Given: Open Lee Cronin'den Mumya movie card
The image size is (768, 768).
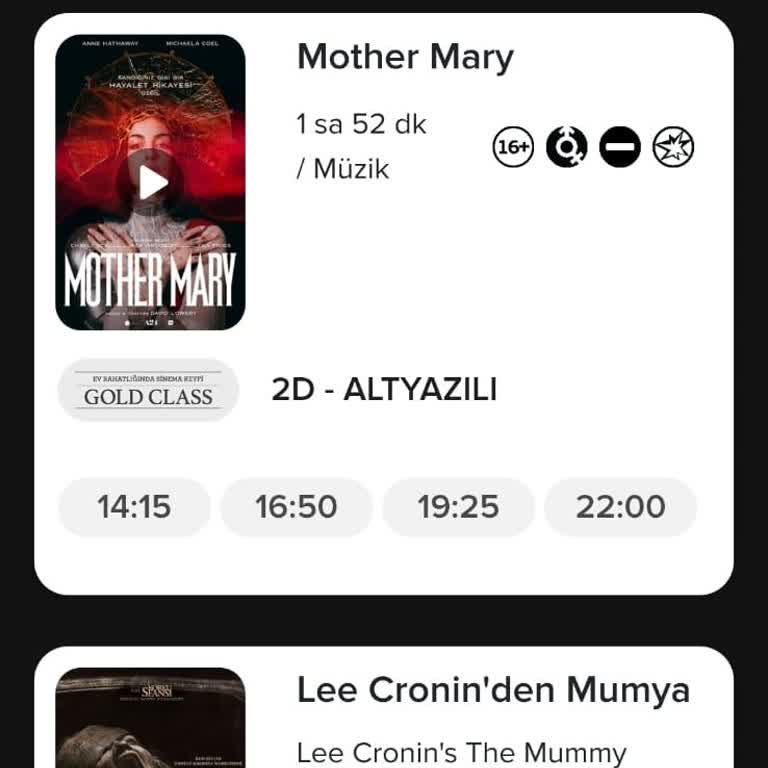Looking at the screenshot, I should [x=493, y=690].
